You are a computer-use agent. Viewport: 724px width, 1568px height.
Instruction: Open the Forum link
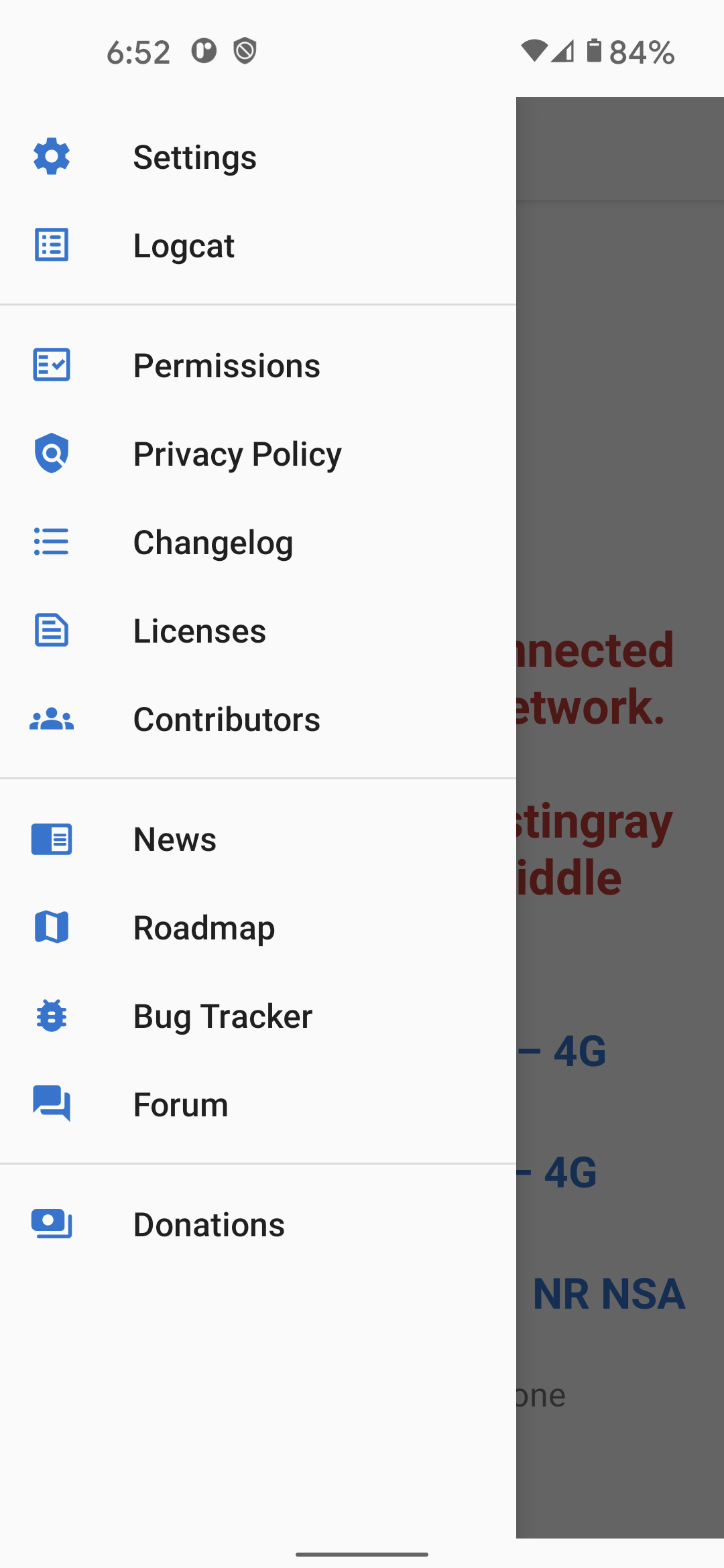[258, 1105]
